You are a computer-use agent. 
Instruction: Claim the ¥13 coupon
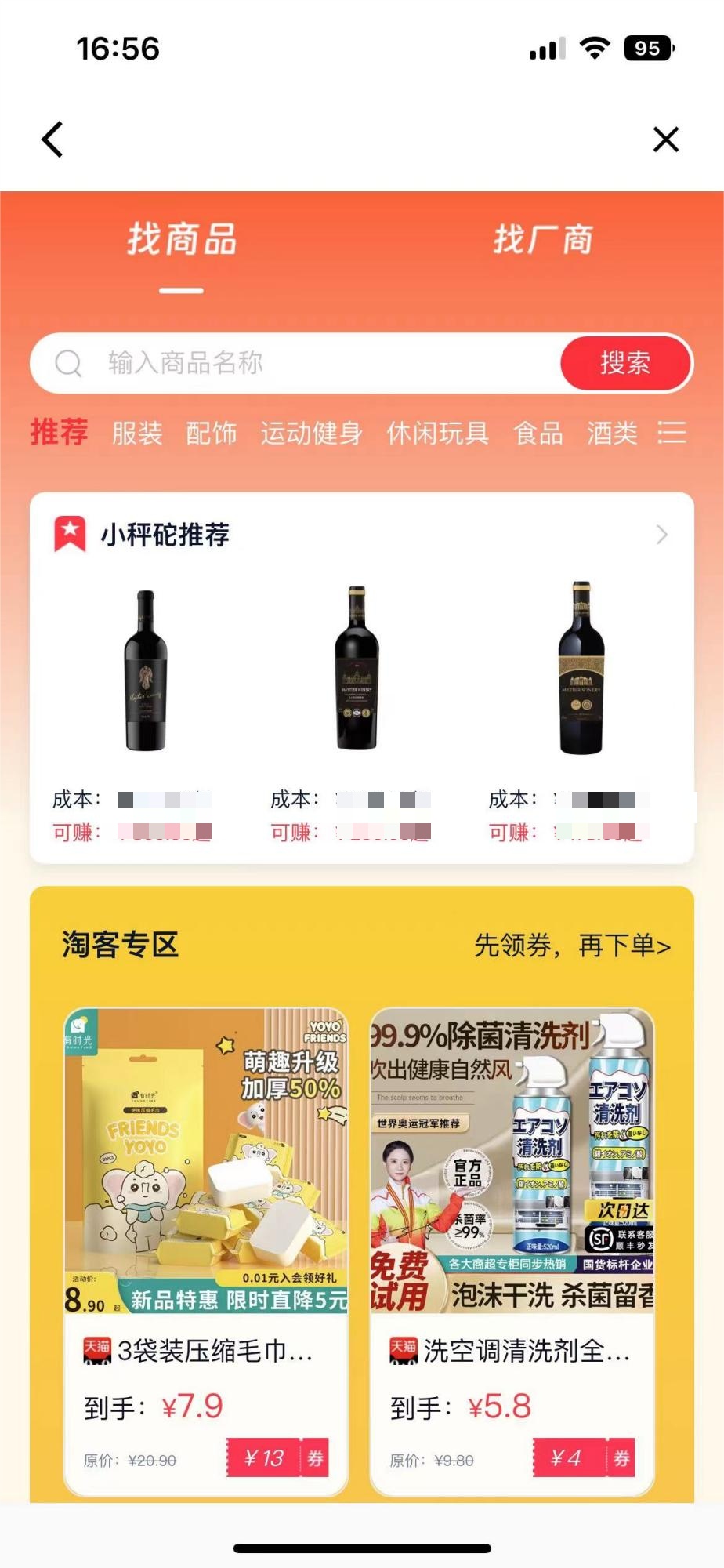[277, 1457]
